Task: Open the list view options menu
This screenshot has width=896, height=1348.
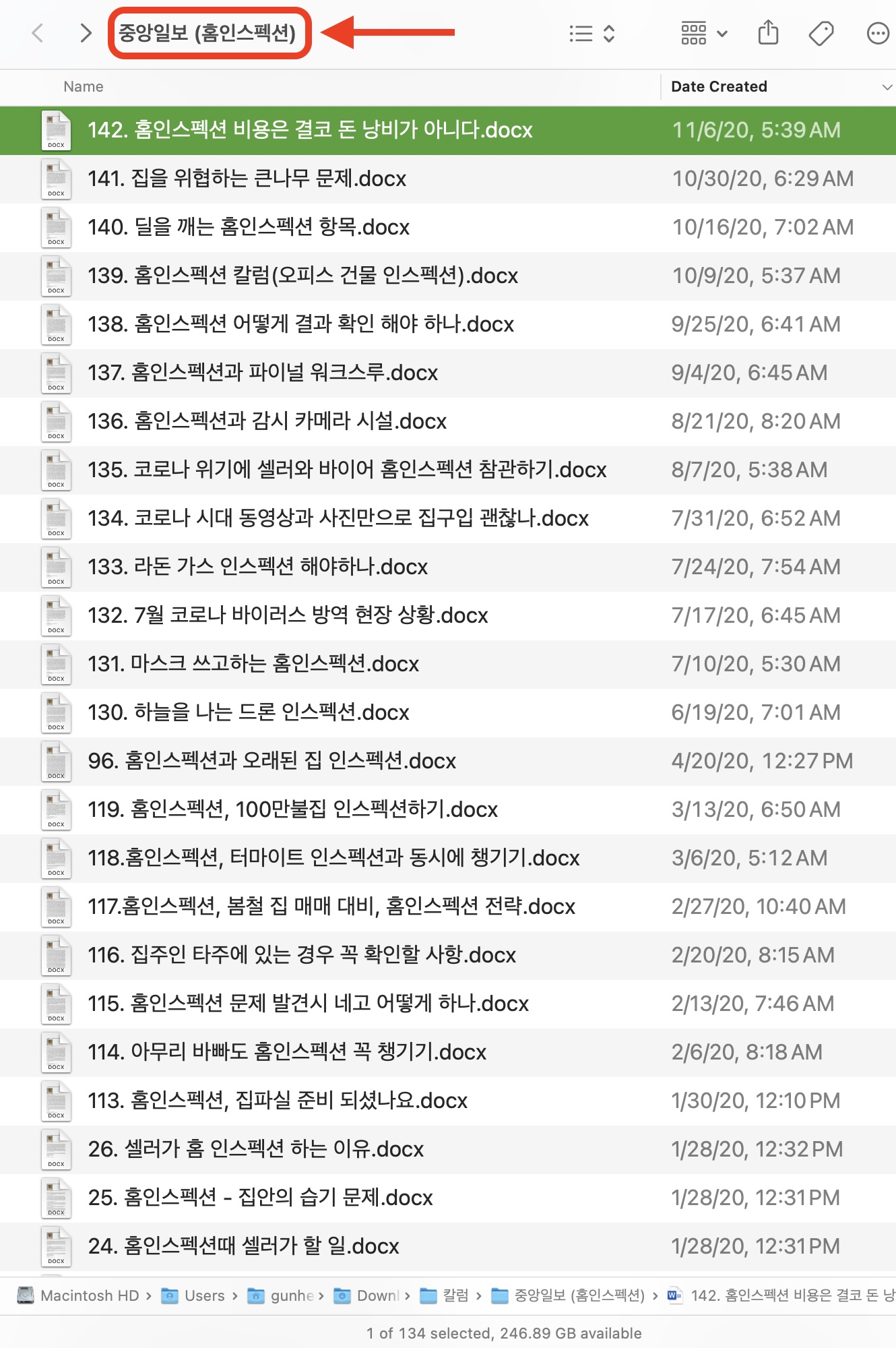Action: click(591, 33)
